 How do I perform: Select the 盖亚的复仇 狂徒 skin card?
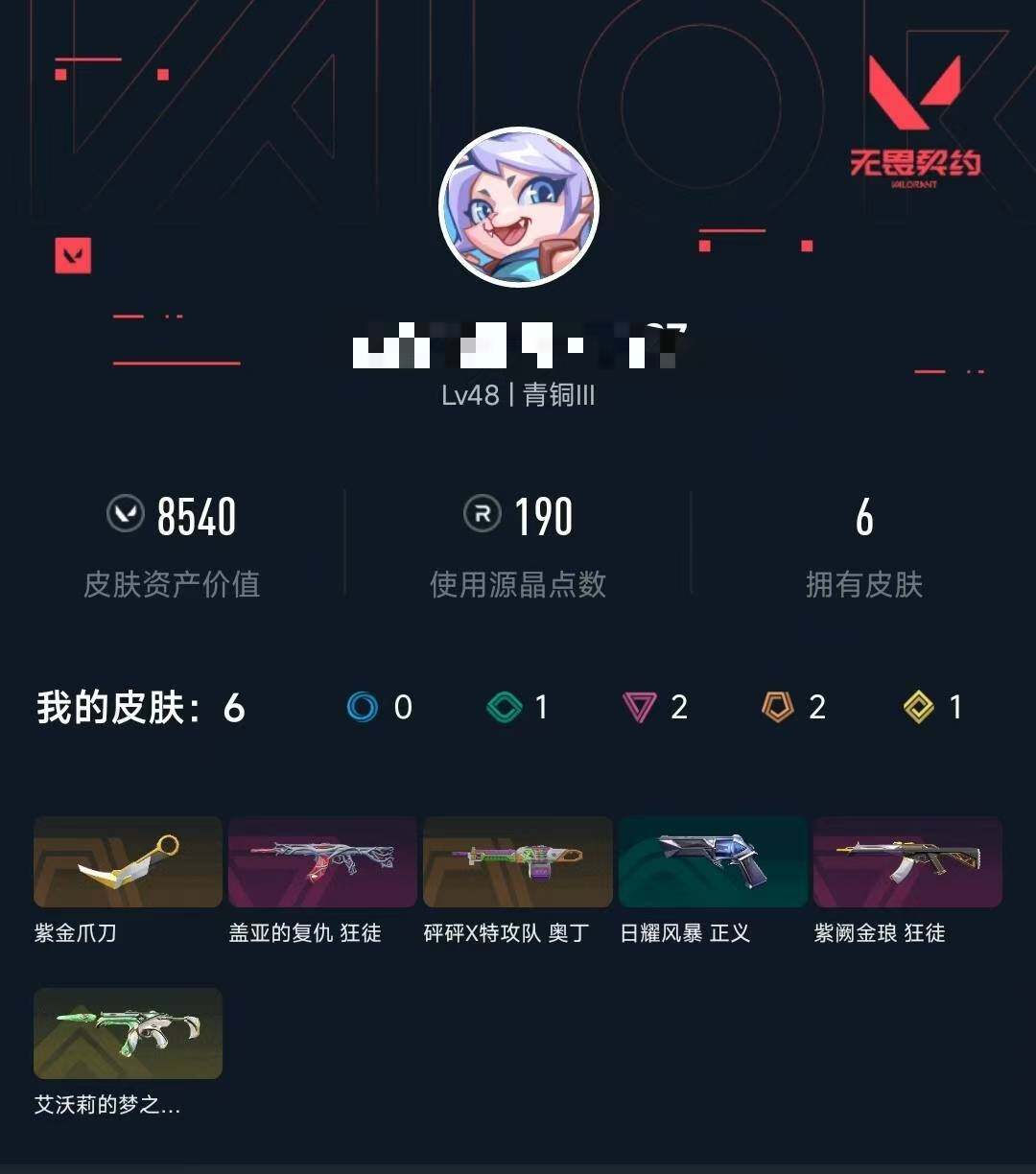coord(322,860)
